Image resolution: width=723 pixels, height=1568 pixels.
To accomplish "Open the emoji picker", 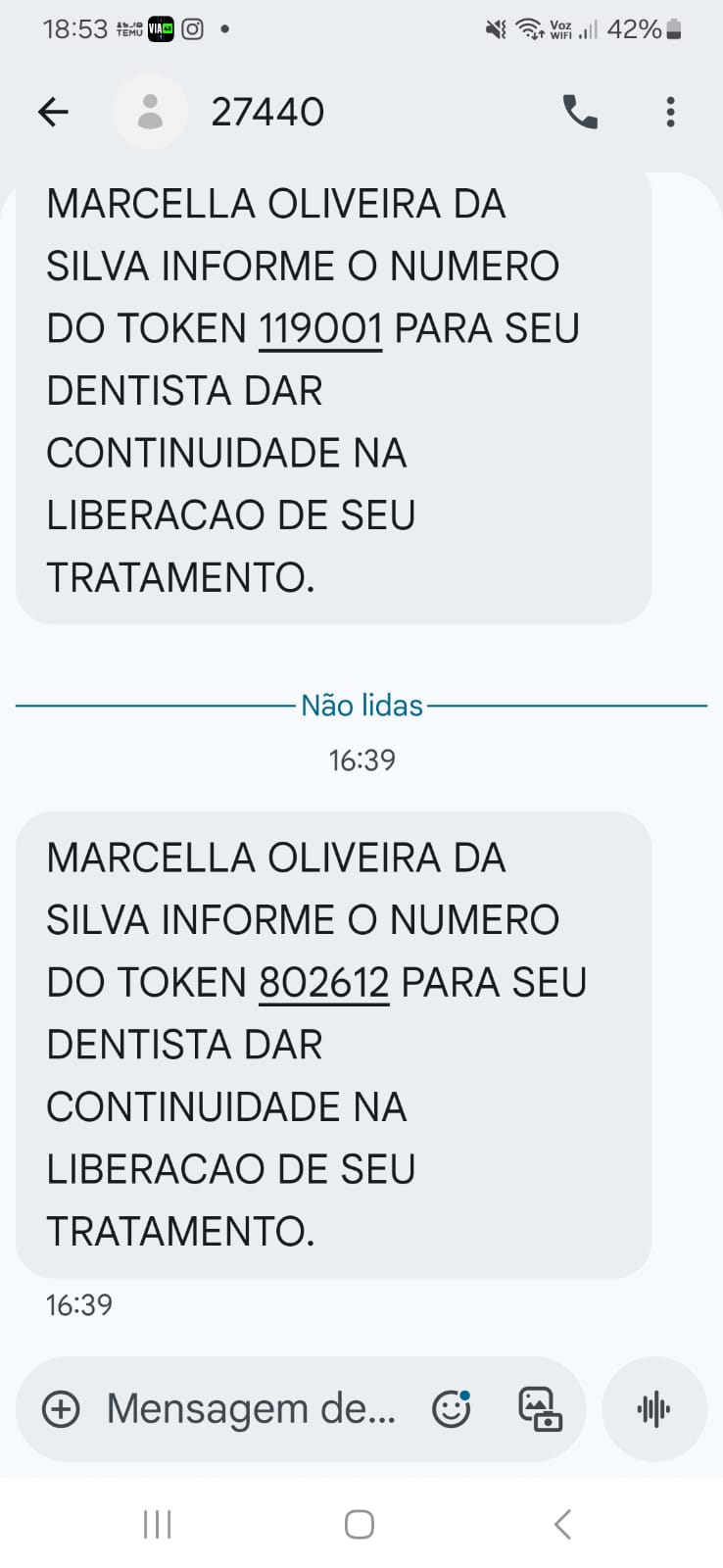I will coord(452,1409).
